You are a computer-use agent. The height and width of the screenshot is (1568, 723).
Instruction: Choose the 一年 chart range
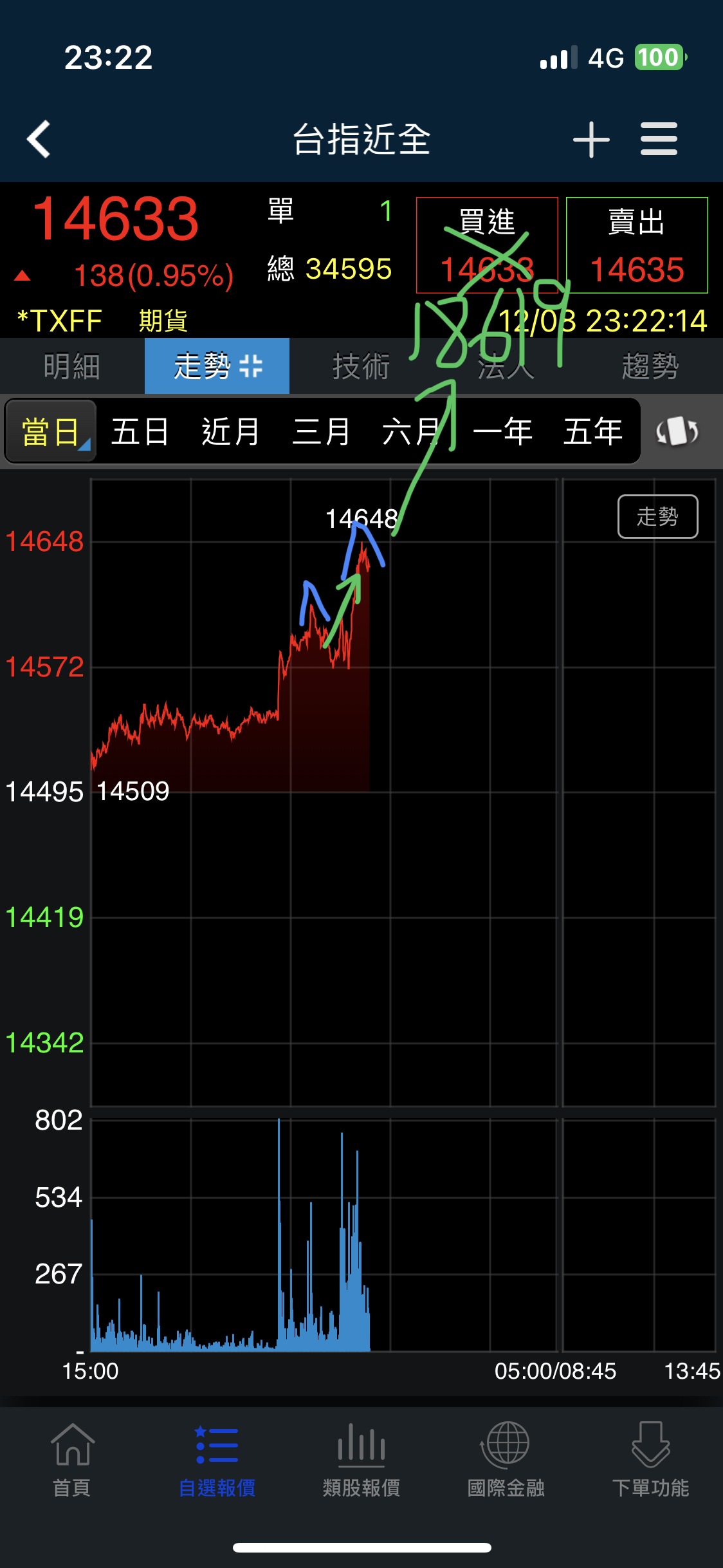pos(502,431)
